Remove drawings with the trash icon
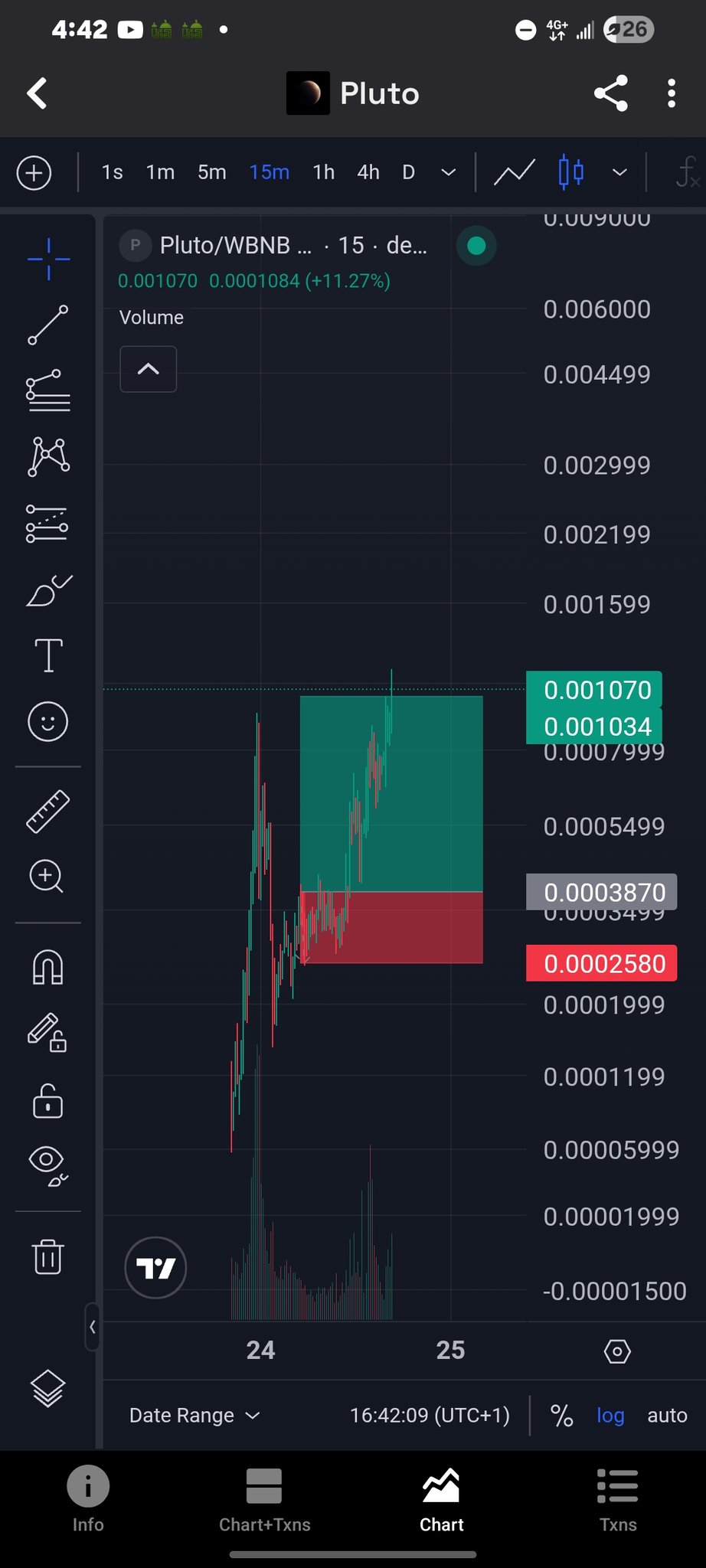706x1568 pixels. 48,1256
